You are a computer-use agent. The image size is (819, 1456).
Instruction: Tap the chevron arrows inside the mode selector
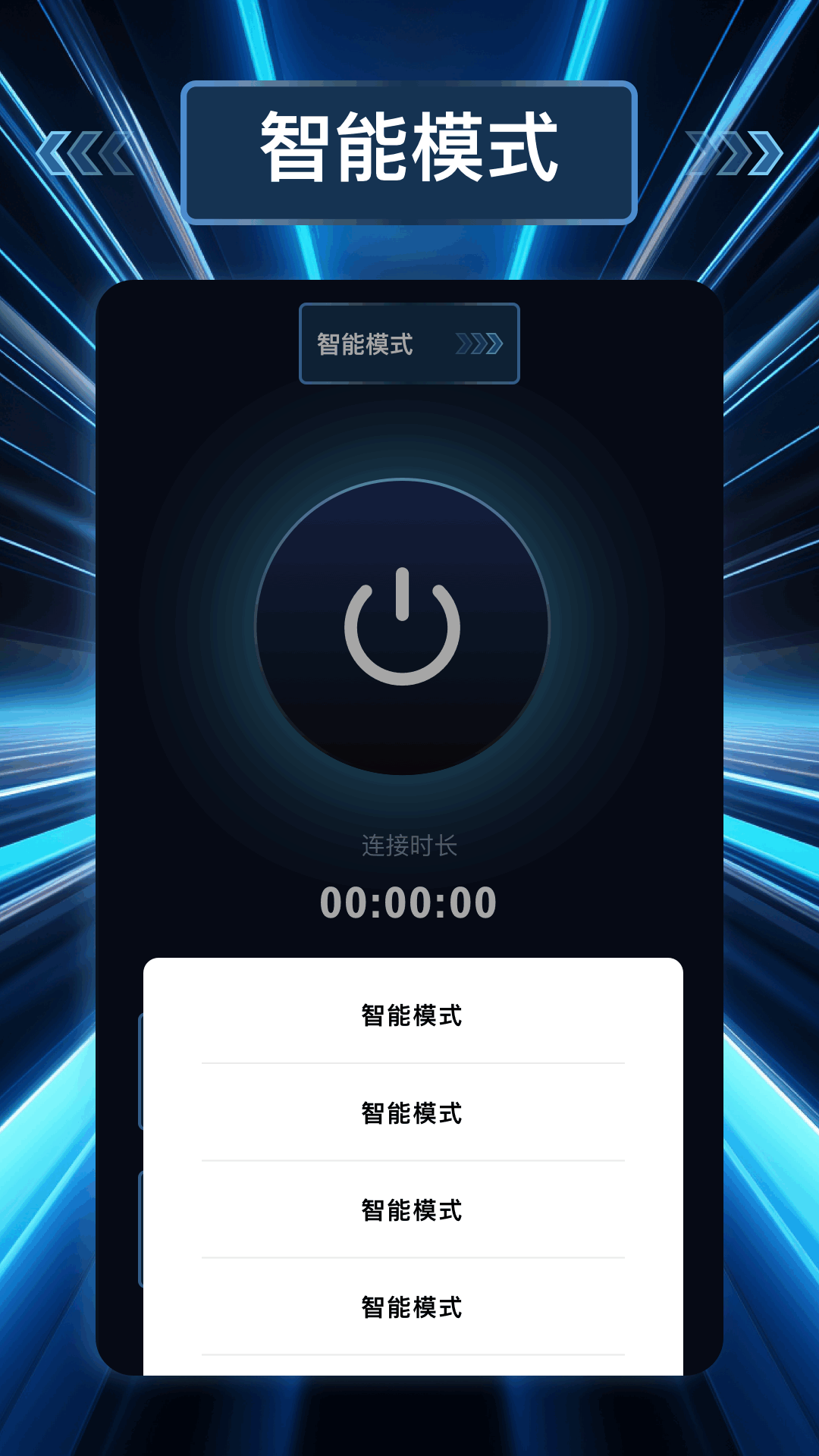[481, 343]
